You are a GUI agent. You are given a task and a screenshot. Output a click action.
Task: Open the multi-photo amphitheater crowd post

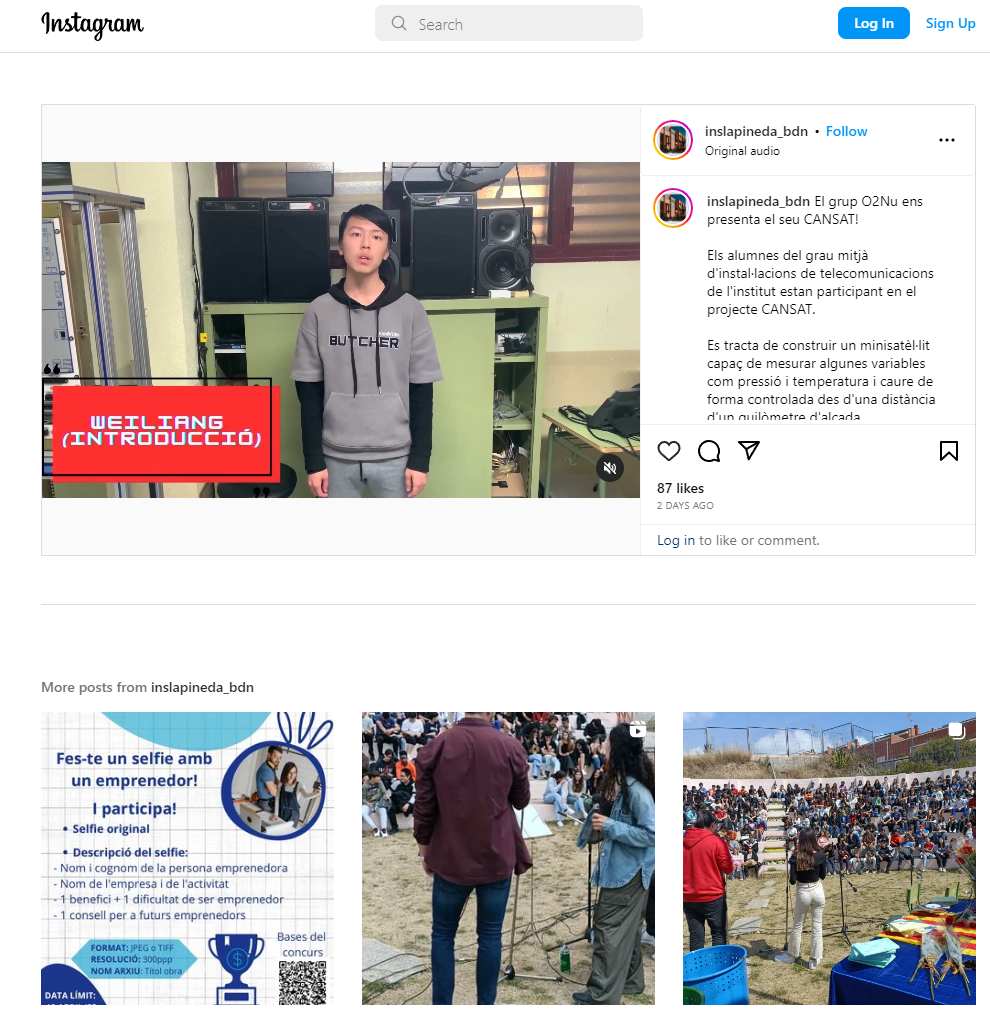(x=829, y=858)
